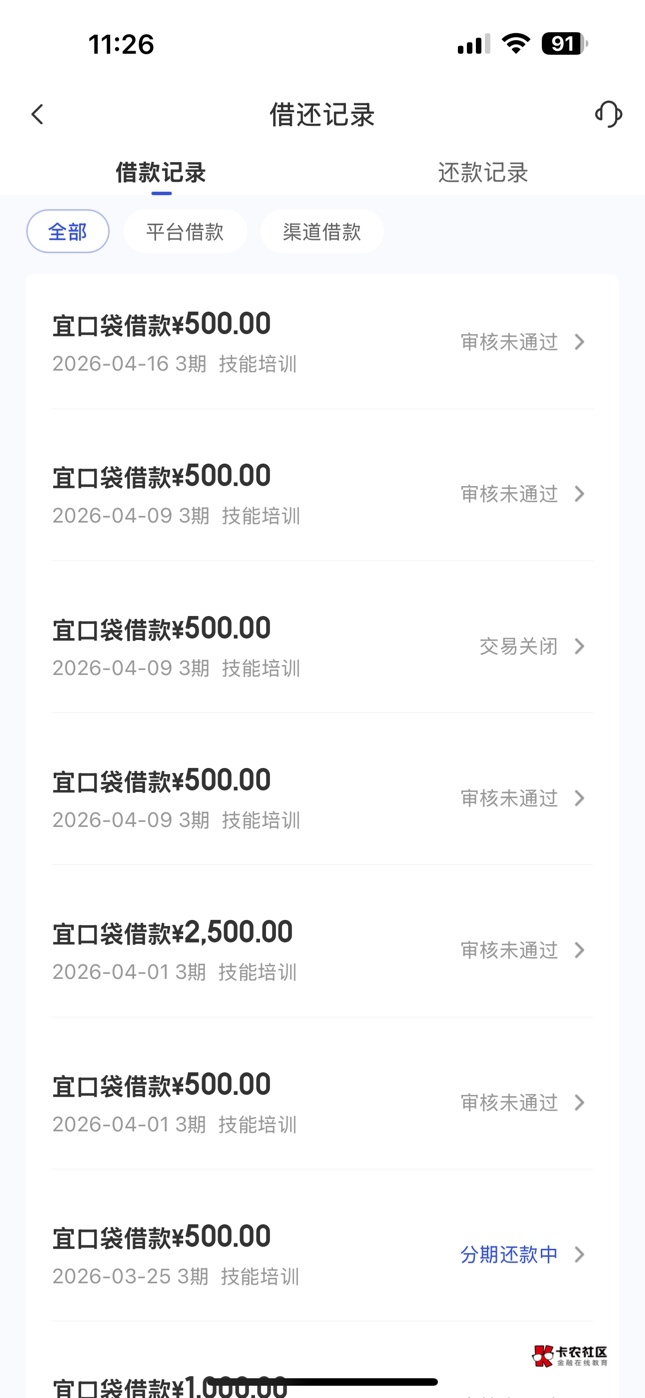Viewport: 645px width, 1398px height.
Task: Go back from 借还记录 page
Action: pos(38,115)
